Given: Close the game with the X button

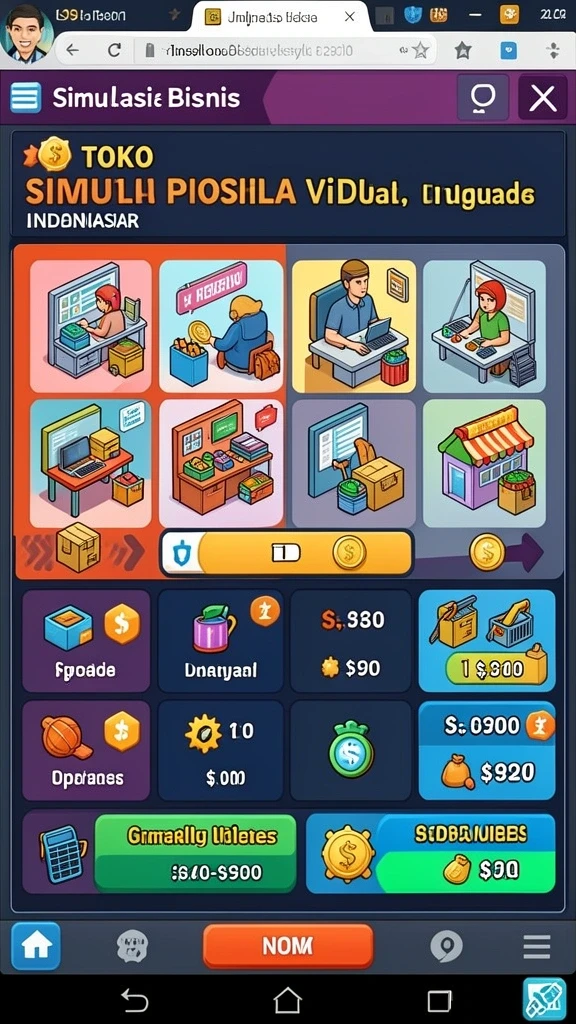Looking at the screenshot, I should click(542, 98).
